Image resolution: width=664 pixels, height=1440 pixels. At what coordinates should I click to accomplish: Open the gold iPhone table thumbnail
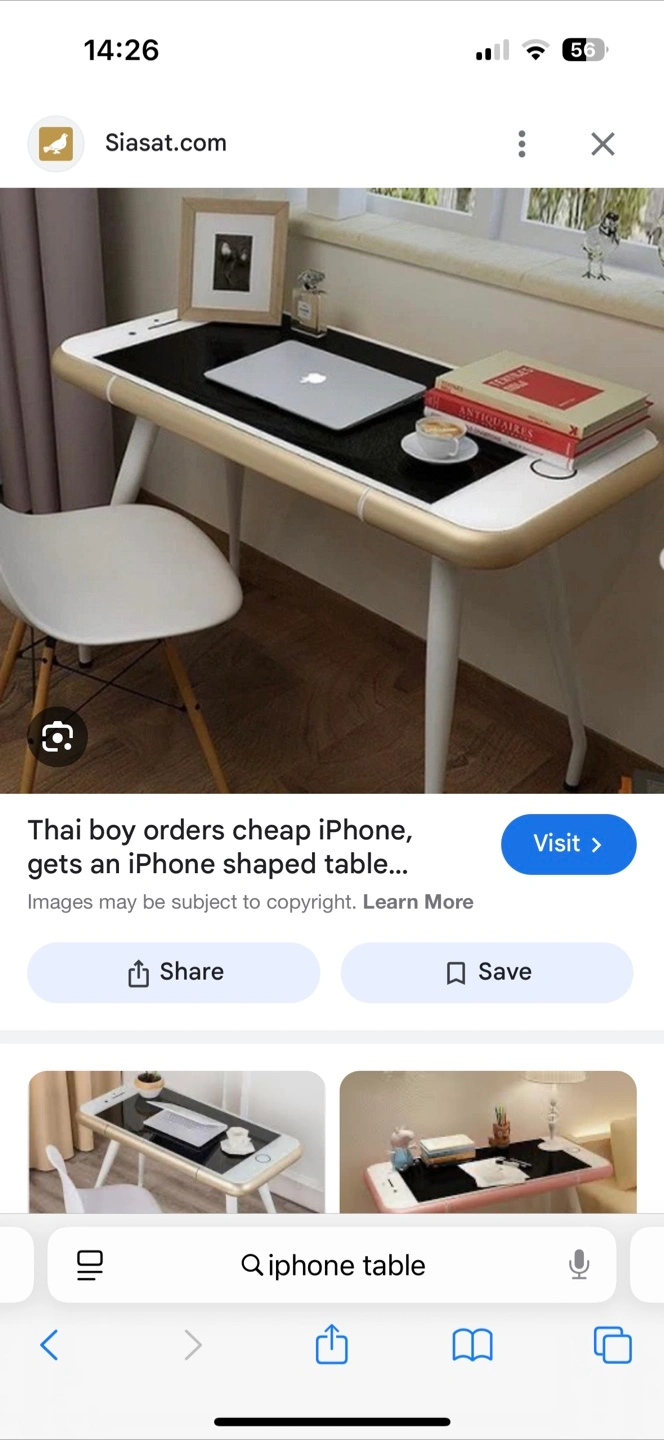pos(176,1142)
